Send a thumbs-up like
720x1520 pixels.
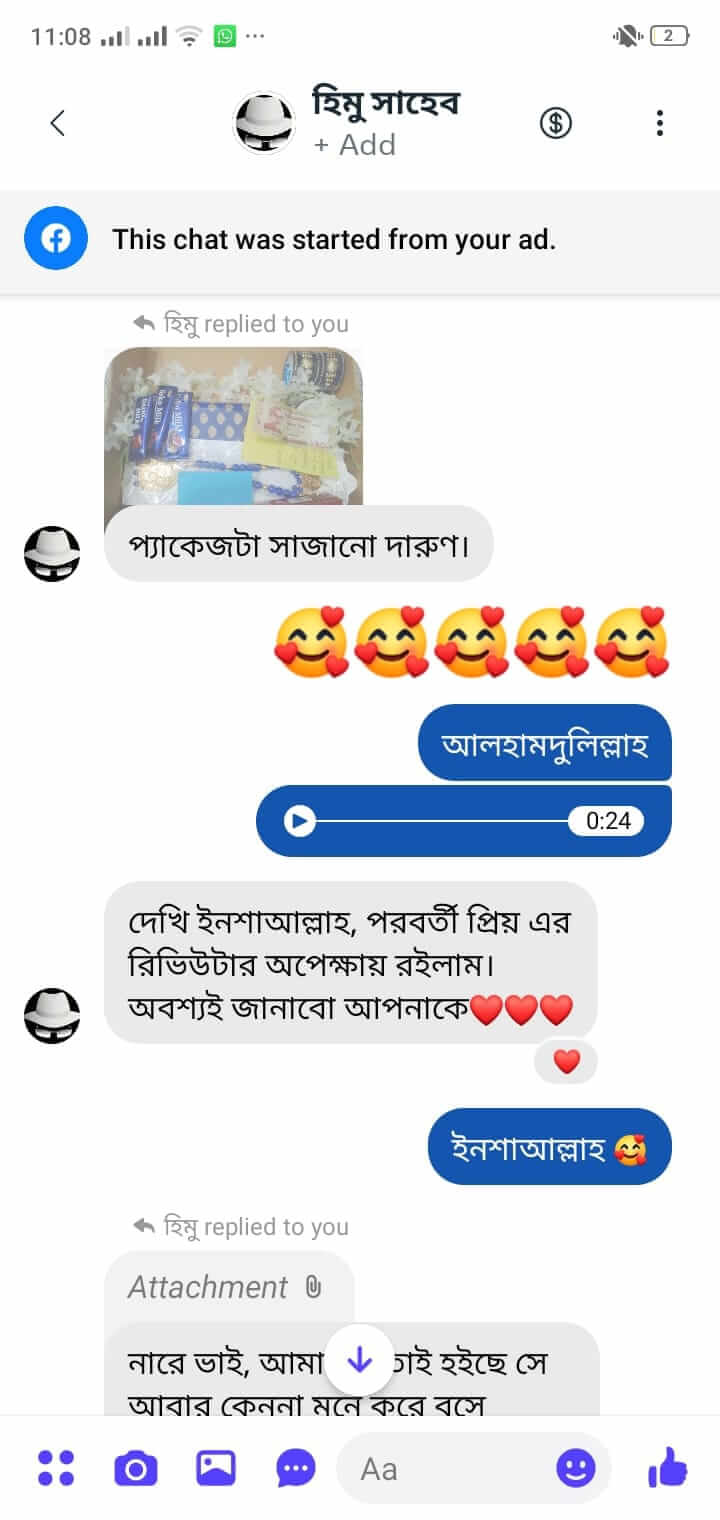click(x=667, y=1468)
